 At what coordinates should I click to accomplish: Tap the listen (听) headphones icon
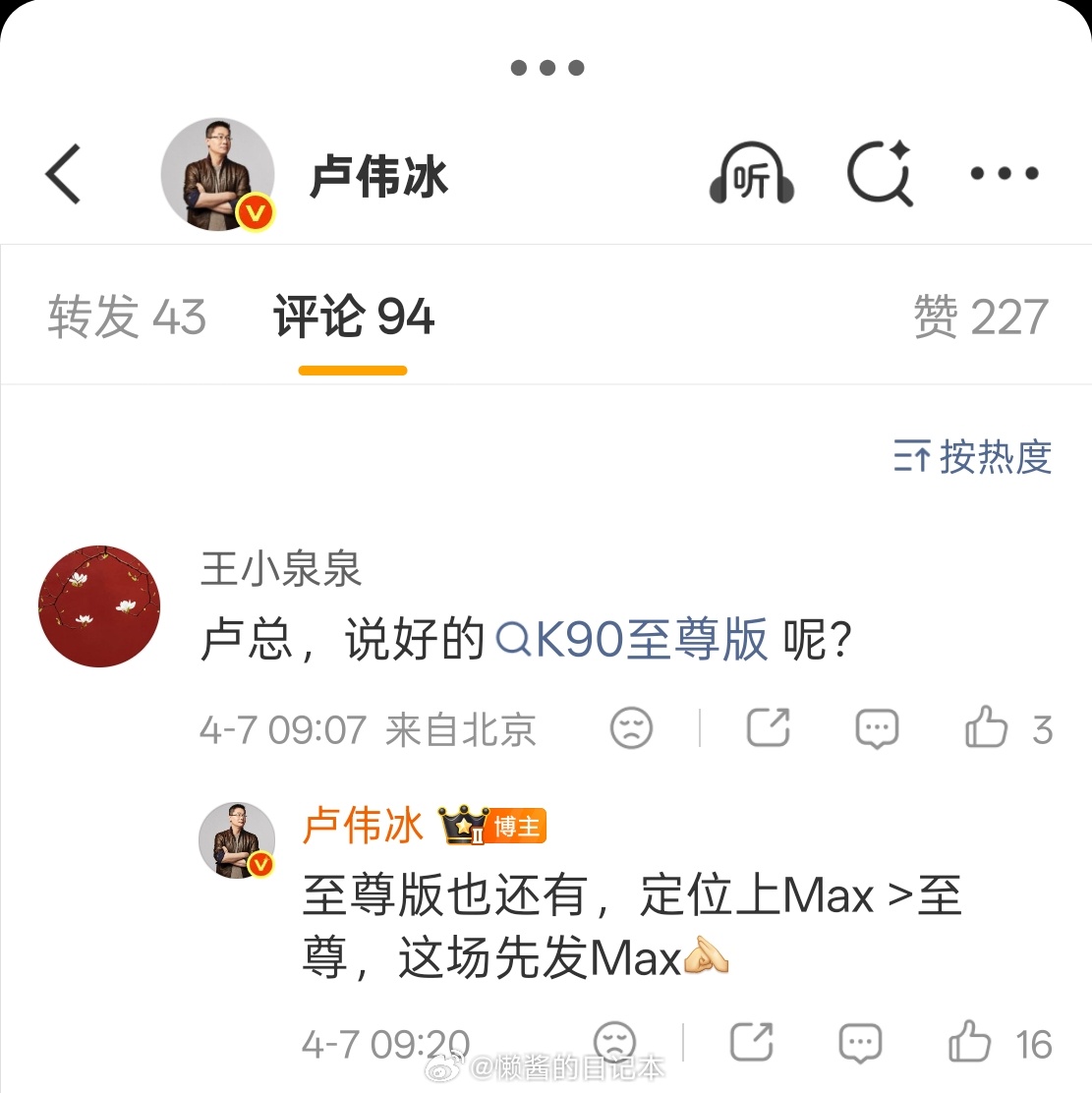pyautogui.click(x=750, y=173)
